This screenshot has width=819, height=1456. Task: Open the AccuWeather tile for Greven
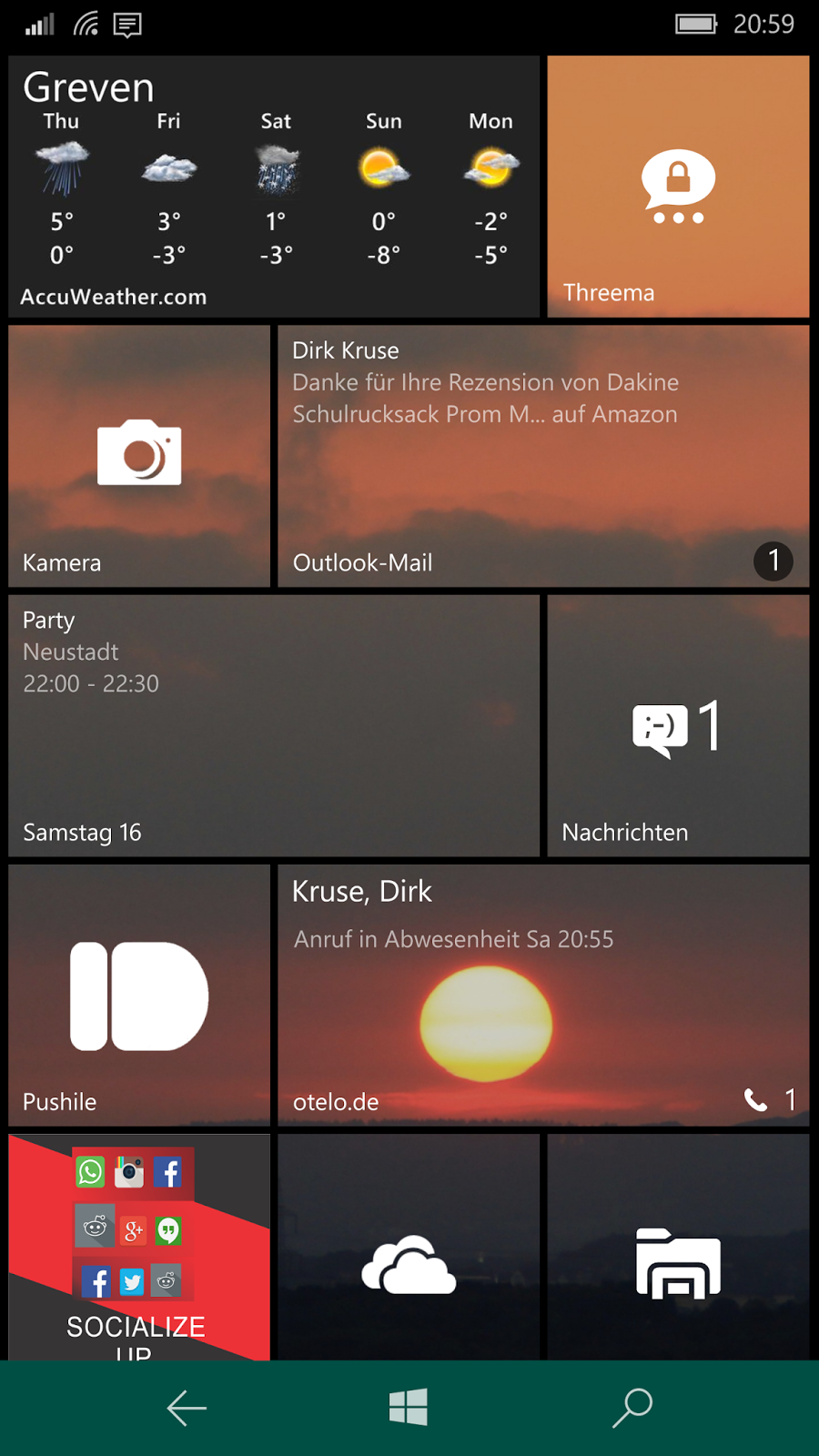[273, 187]
